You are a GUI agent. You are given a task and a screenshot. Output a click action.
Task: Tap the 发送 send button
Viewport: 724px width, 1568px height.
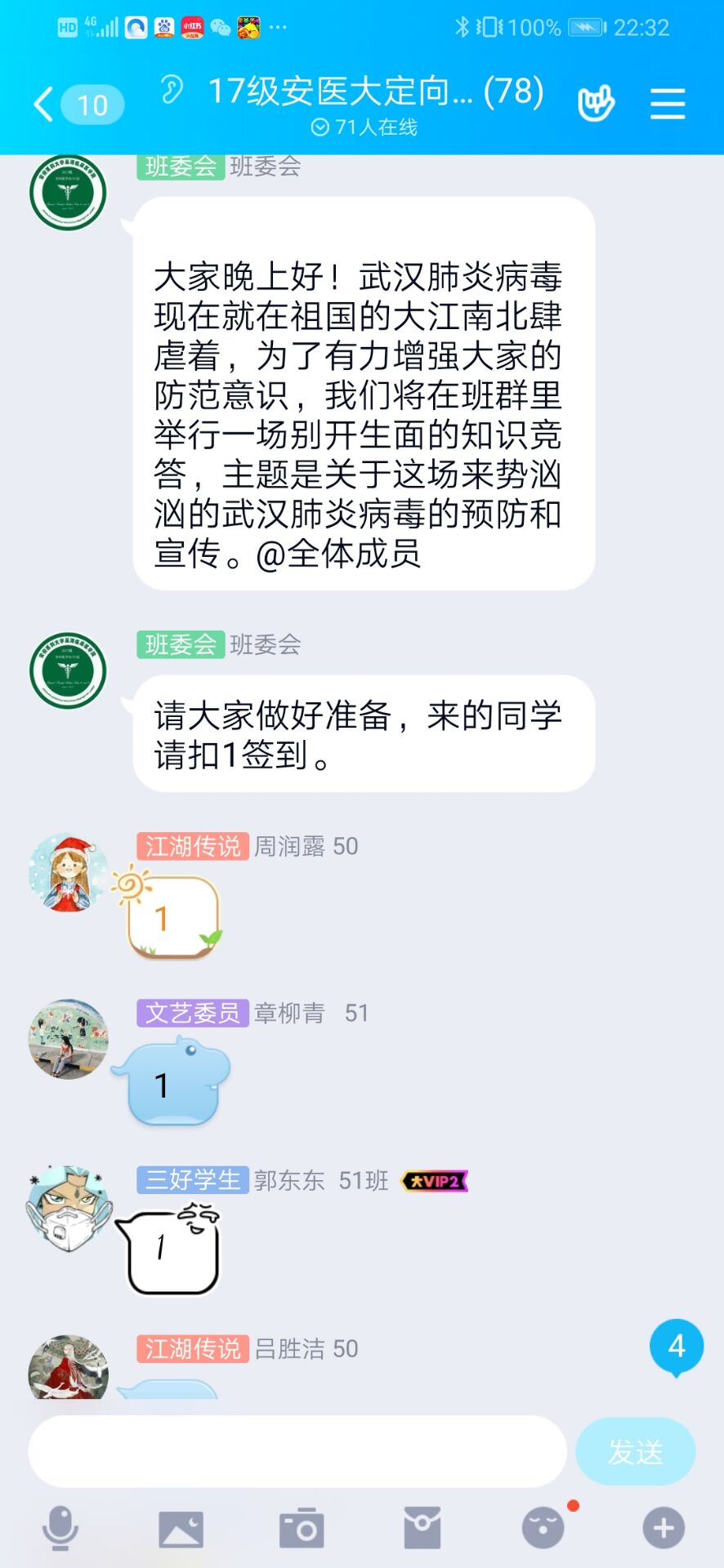[635, 1451]
